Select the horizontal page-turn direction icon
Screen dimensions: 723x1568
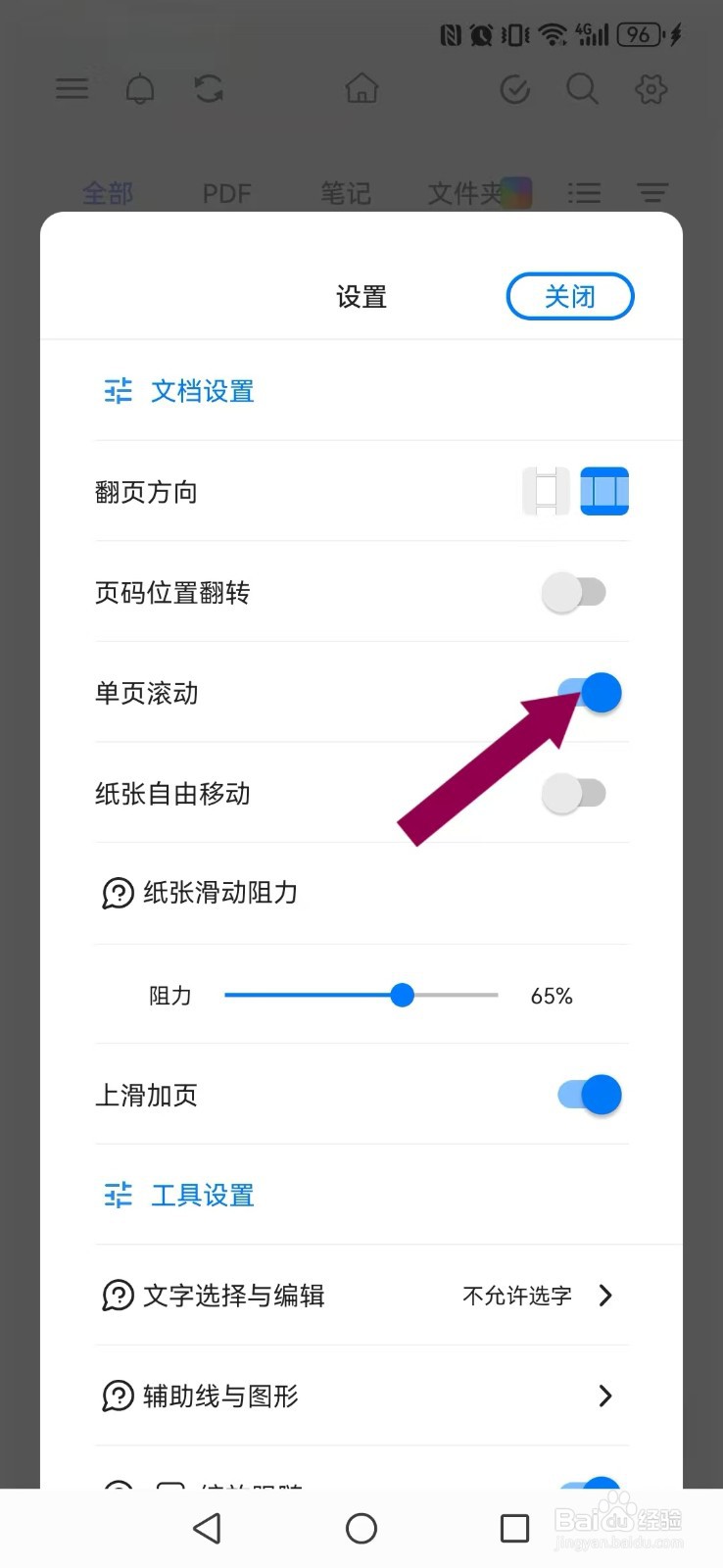coord(604,491)
